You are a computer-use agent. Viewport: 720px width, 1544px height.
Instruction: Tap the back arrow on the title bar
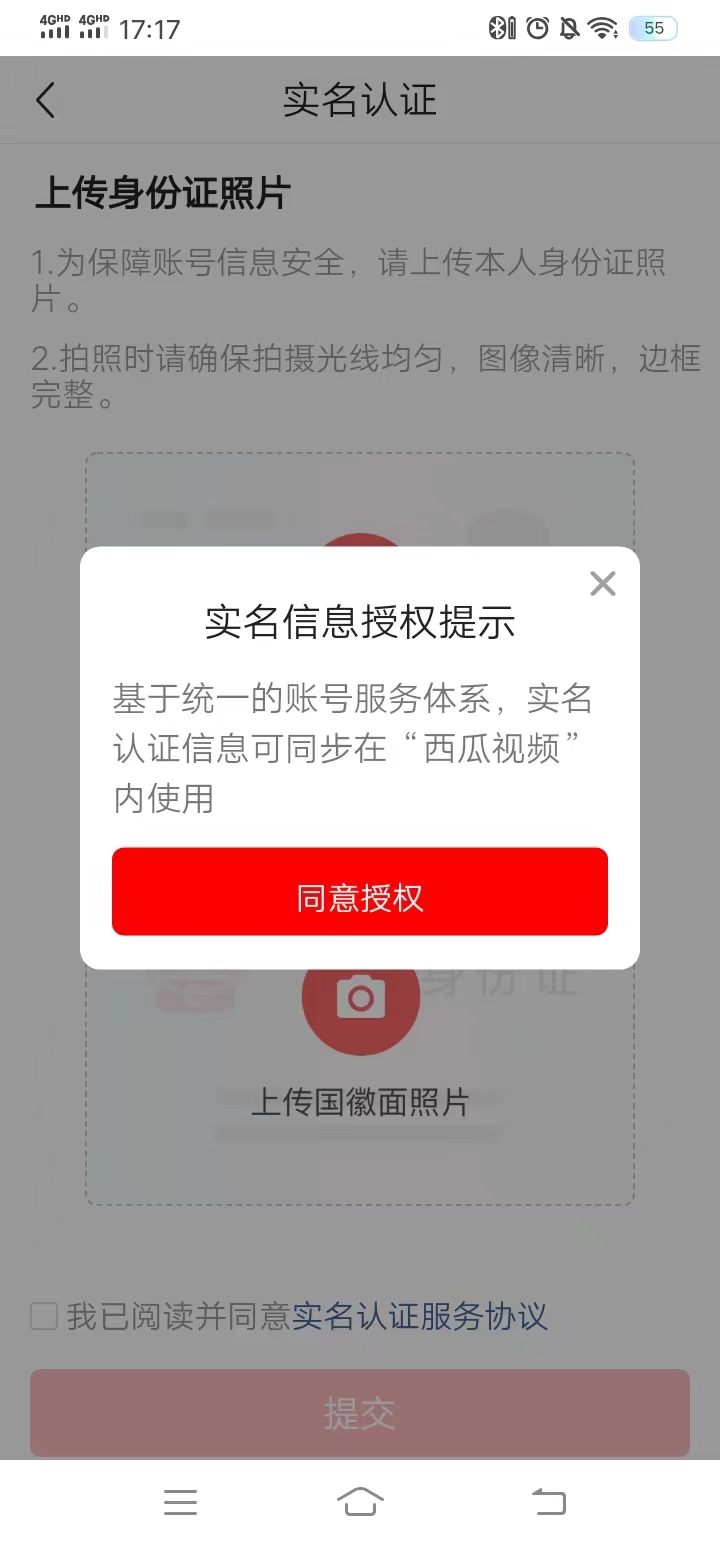tap(45, 100)
